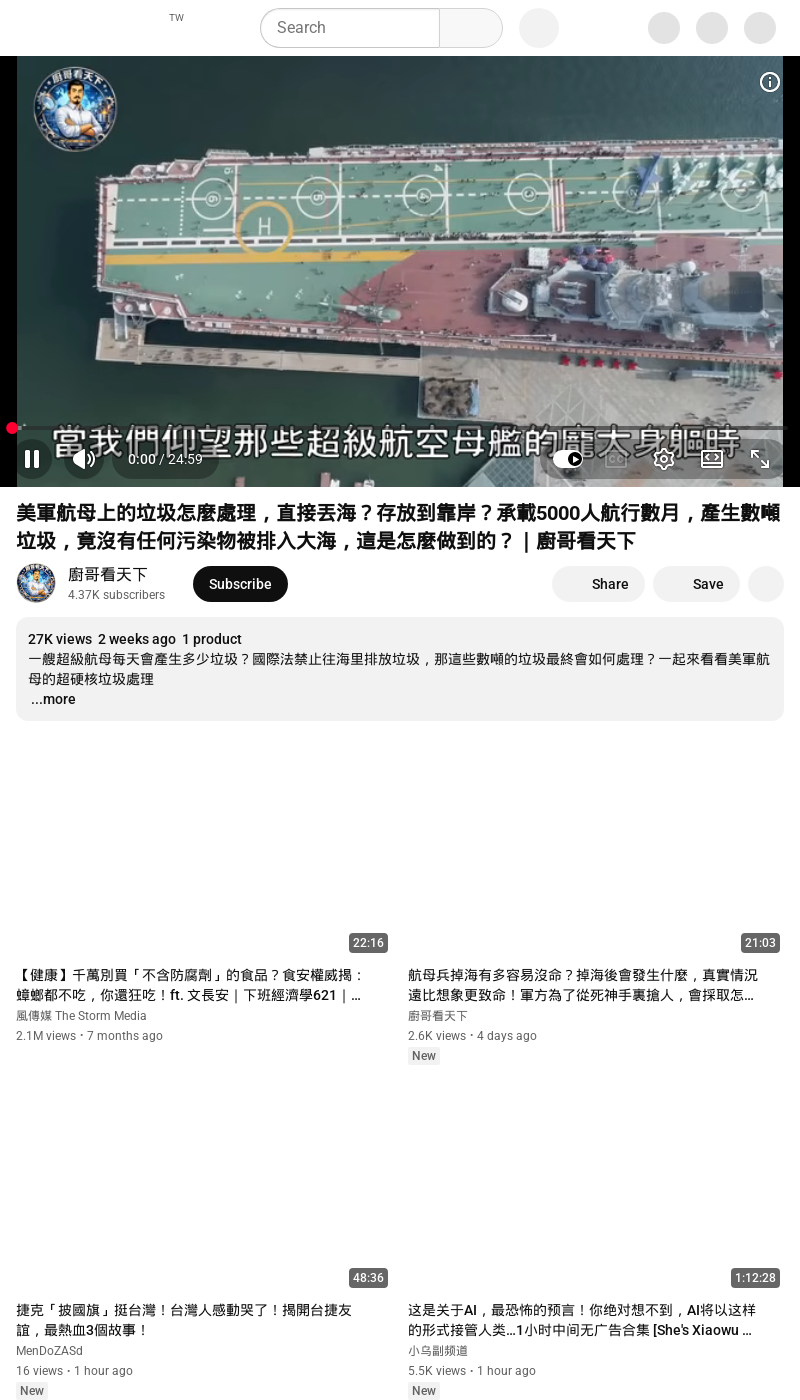Screen dimensions: 800x1400
Task: Open the 捷克「披國旗」挺台灣 video
Action: 198,1185
